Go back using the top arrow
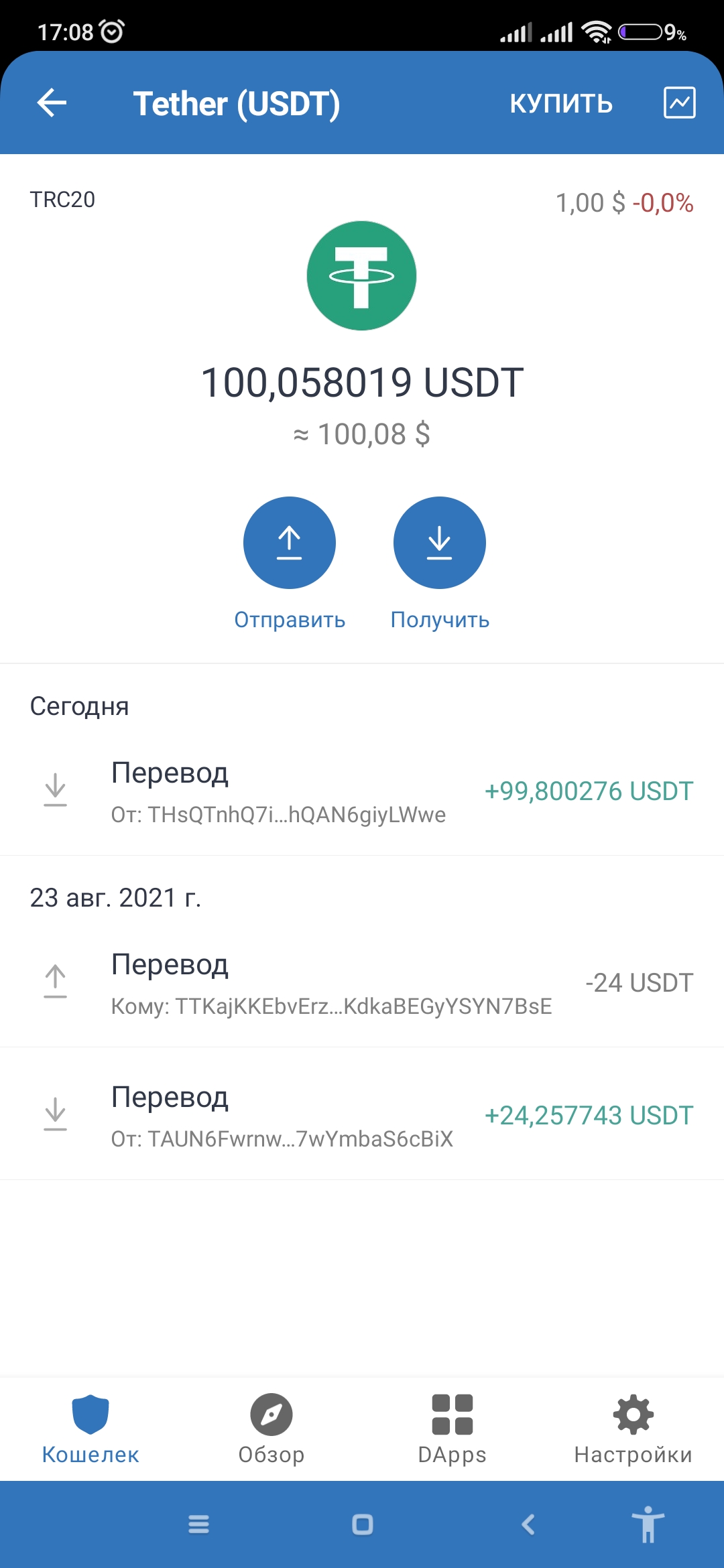 [52, 103]
